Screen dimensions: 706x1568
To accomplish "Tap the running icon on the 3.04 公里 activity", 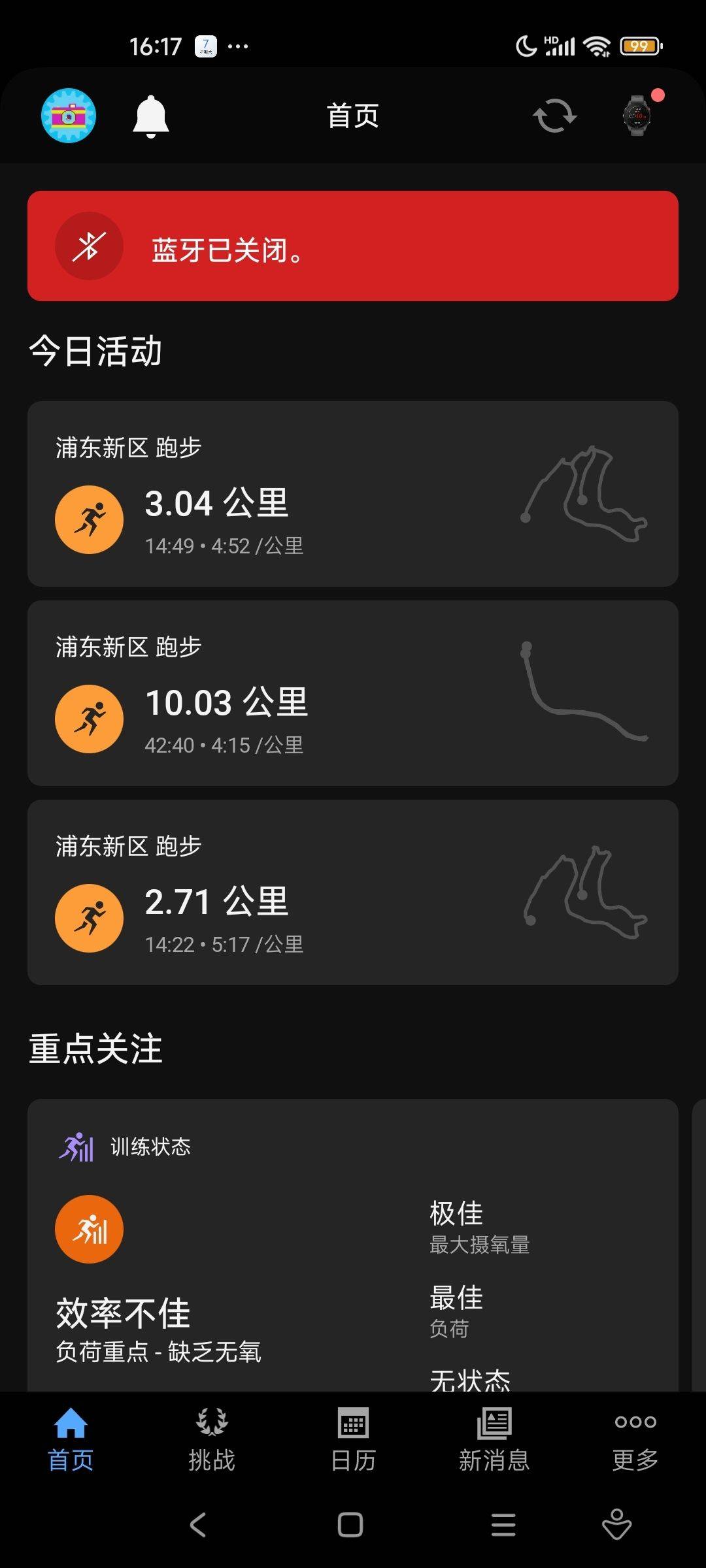I will pos(89,518).
